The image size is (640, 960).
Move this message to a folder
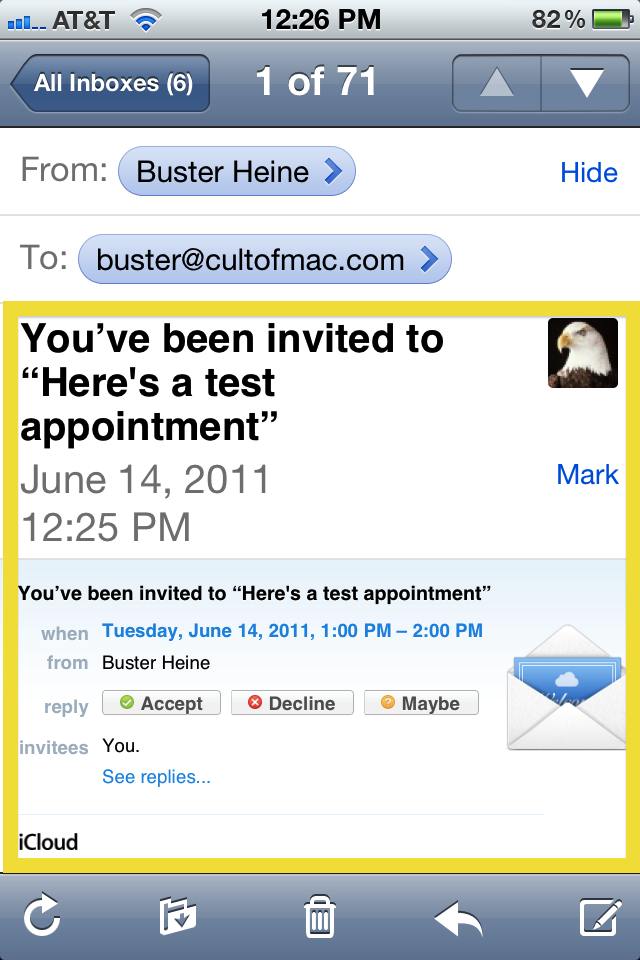click(178, 916)
